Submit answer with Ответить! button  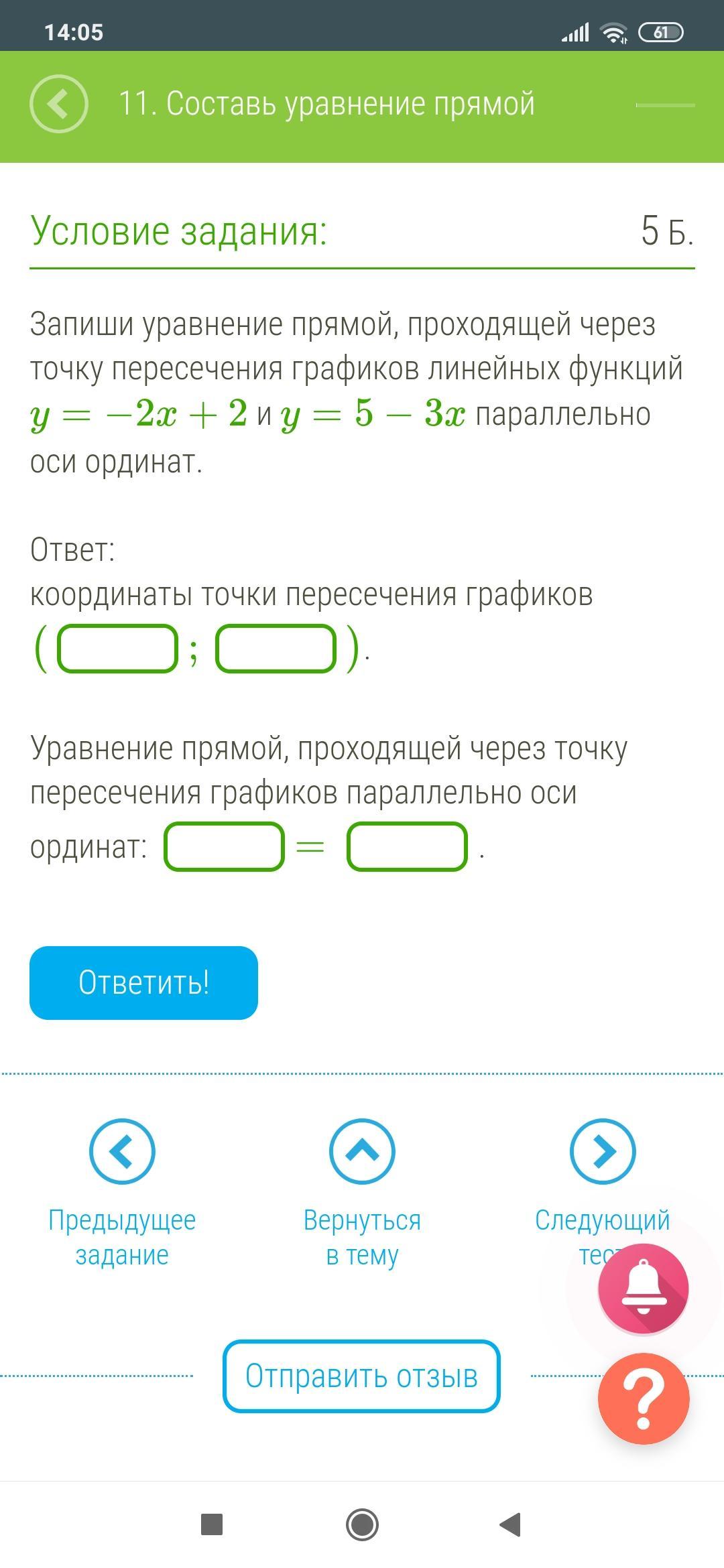pos(143,982)
